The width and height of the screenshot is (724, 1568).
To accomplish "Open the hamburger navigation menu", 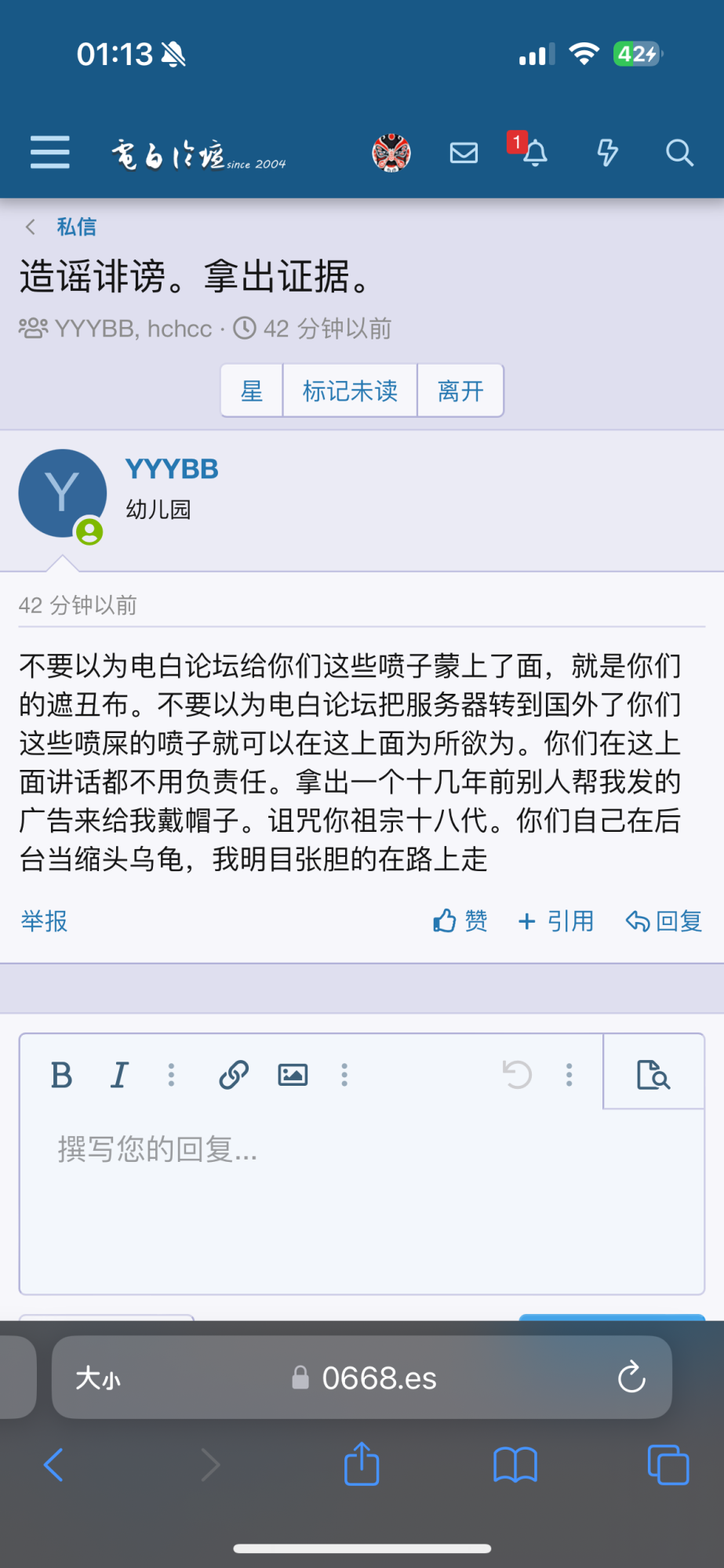I will point(50,152).
